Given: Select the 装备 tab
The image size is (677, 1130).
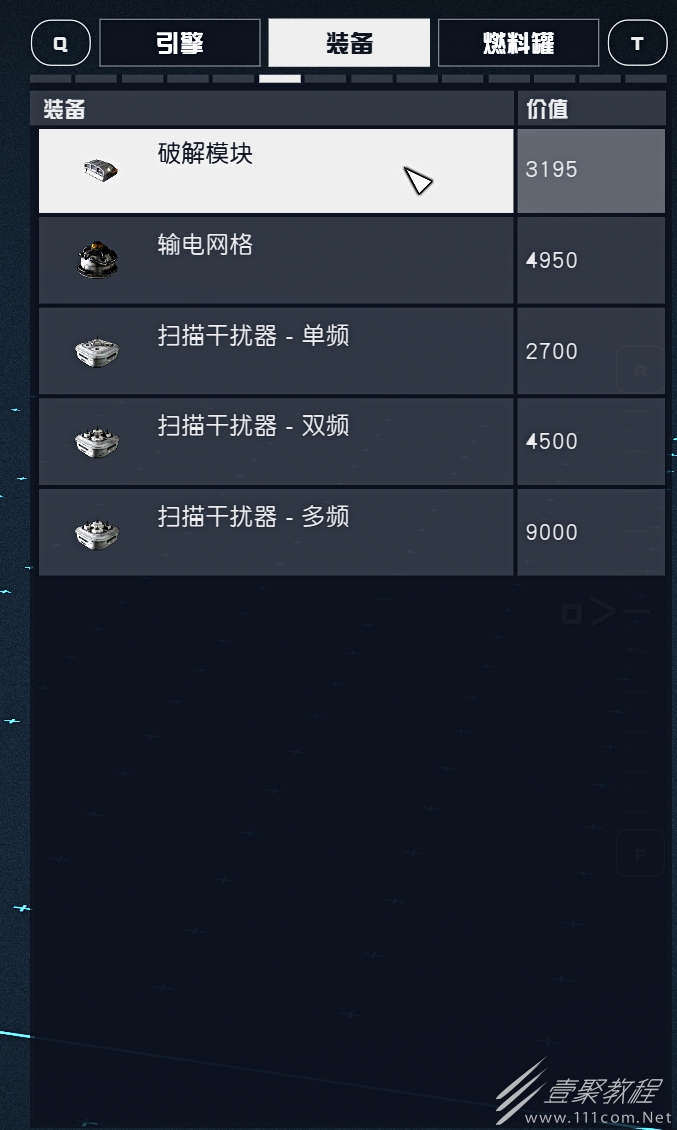Looking at the screenshot, I should point(349,43).
